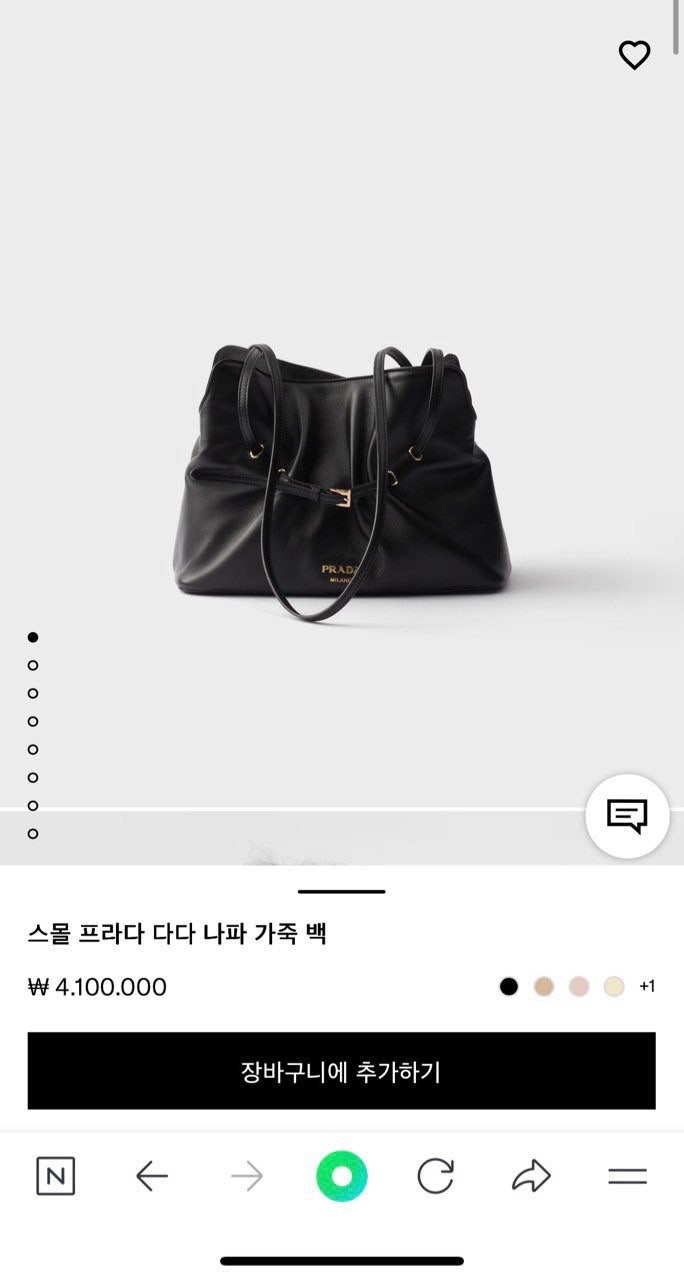Open the chat support bubble
684x1279 pixels.
point(627,816)
